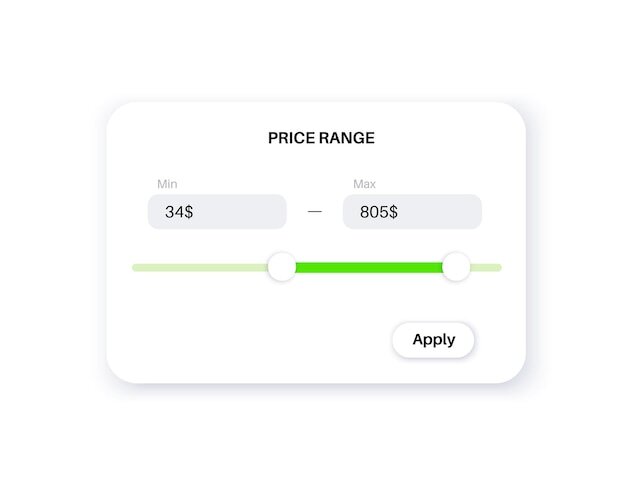Tap the Min price field showing 34$
626x479 pixels.
(x=217, y=212)
